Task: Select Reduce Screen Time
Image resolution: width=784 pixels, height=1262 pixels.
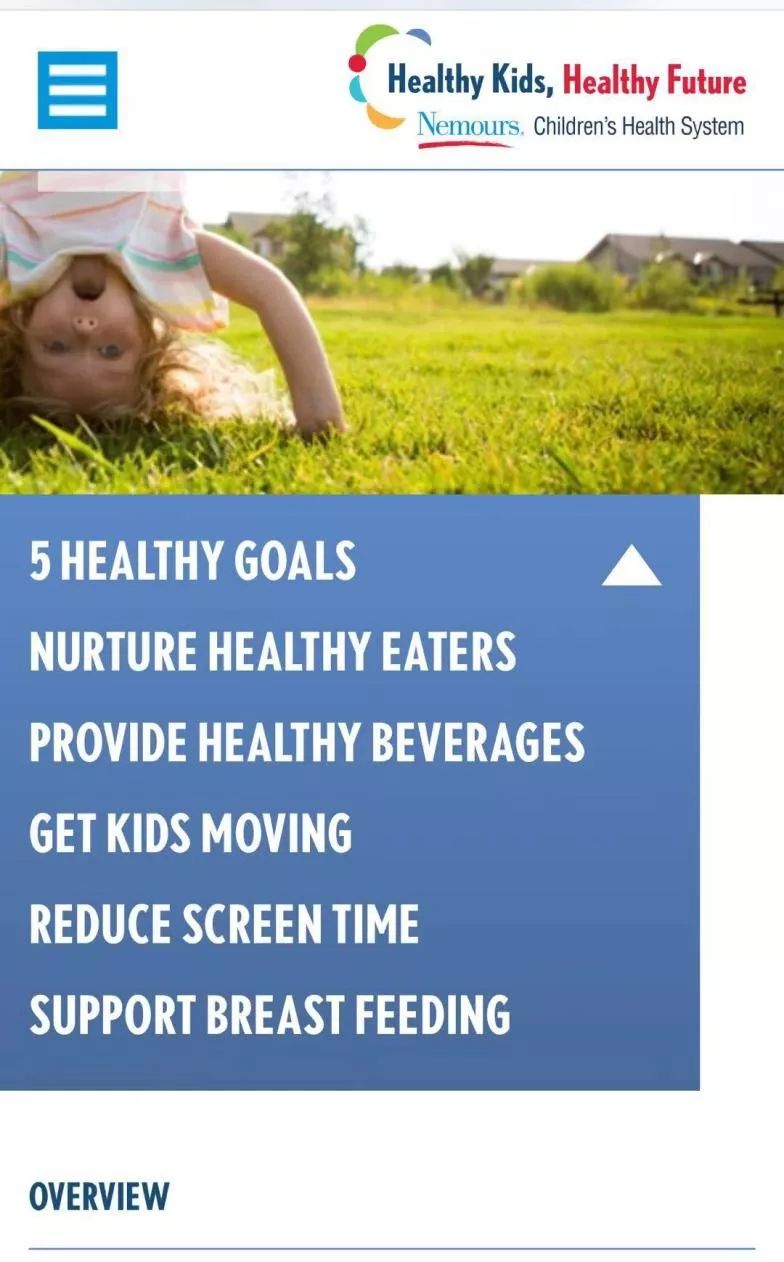Action: 224,924
